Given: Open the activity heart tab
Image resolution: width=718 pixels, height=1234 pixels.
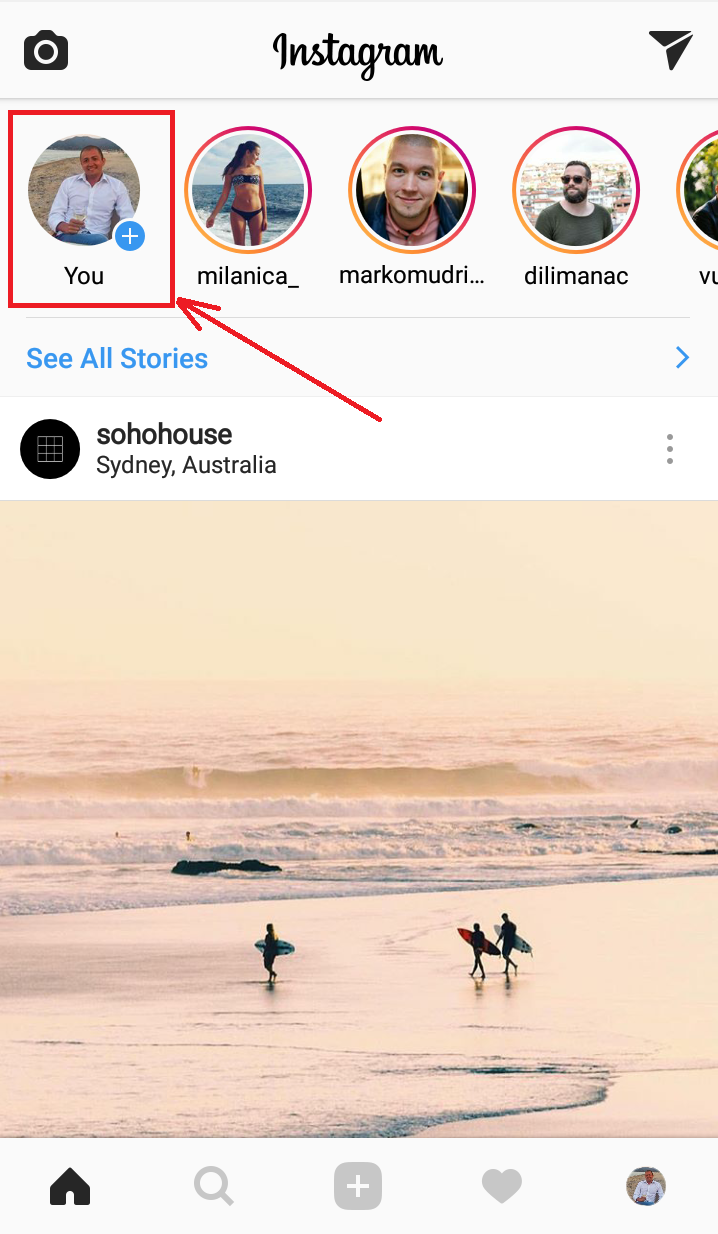Looking at the screenshot, I should pyautogui.click(x=502, y=1187).
